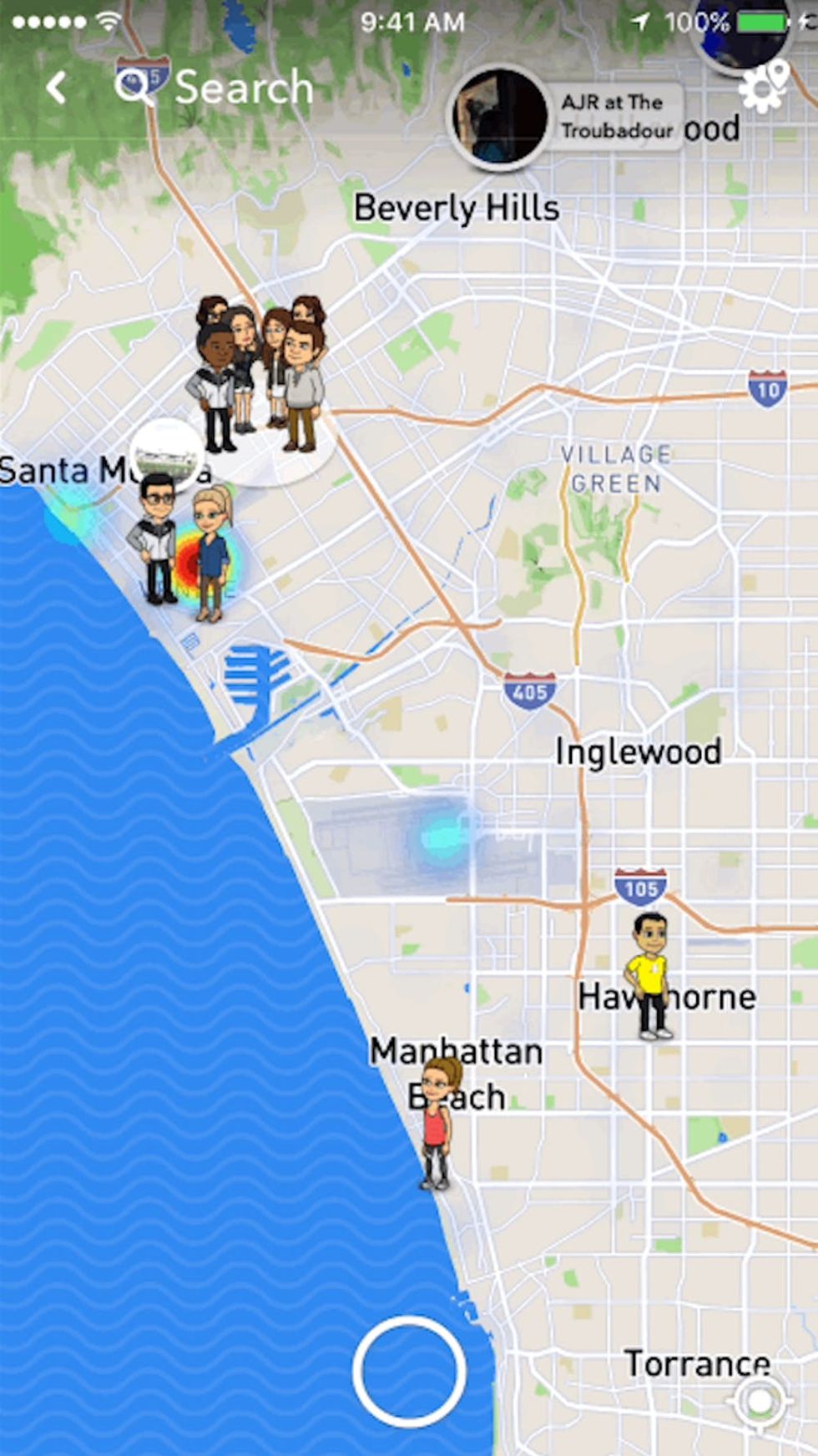Image resolution: width=818 pixels, height=1456 pixels.
Task: Select the Bitmoji at Manhattan Beach
Action: click(x=436, y=1123)
